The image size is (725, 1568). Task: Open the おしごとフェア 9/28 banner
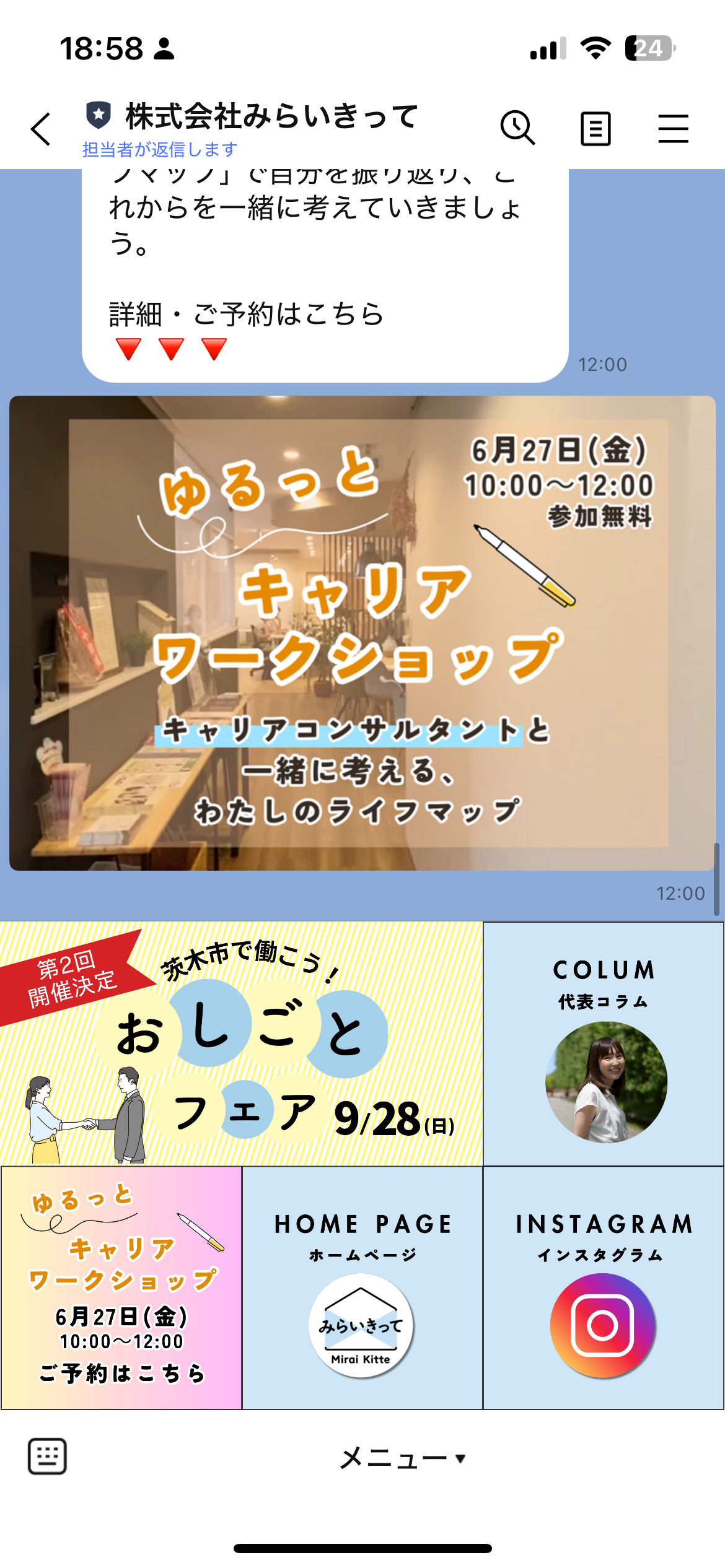point(242,1044)
